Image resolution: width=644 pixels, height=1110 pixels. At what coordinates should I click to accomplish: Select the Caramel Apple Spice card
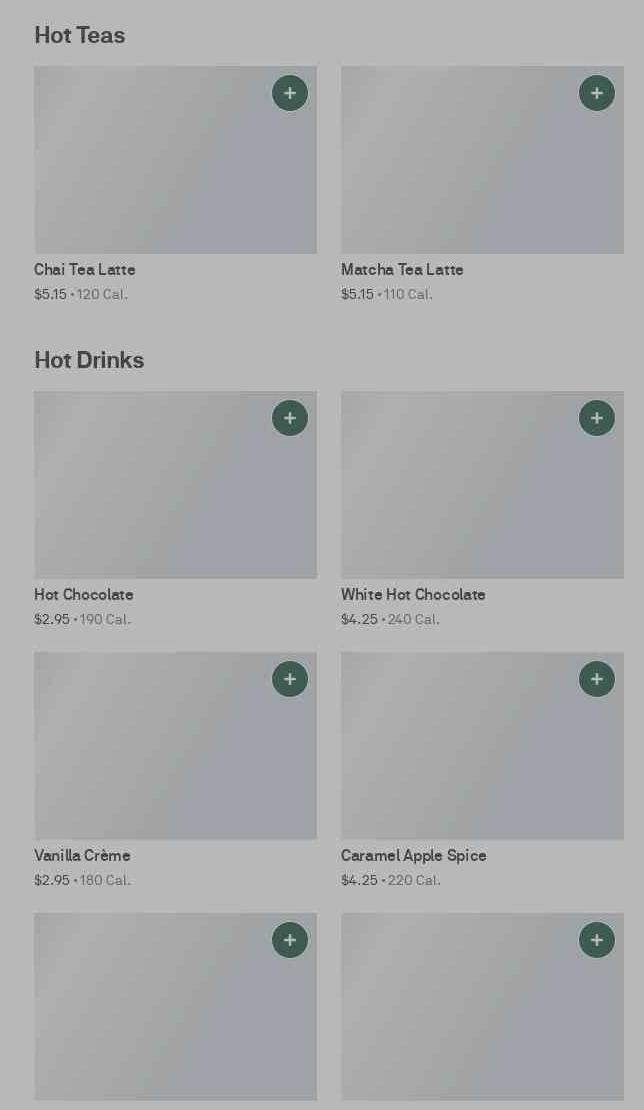point(483,771)
